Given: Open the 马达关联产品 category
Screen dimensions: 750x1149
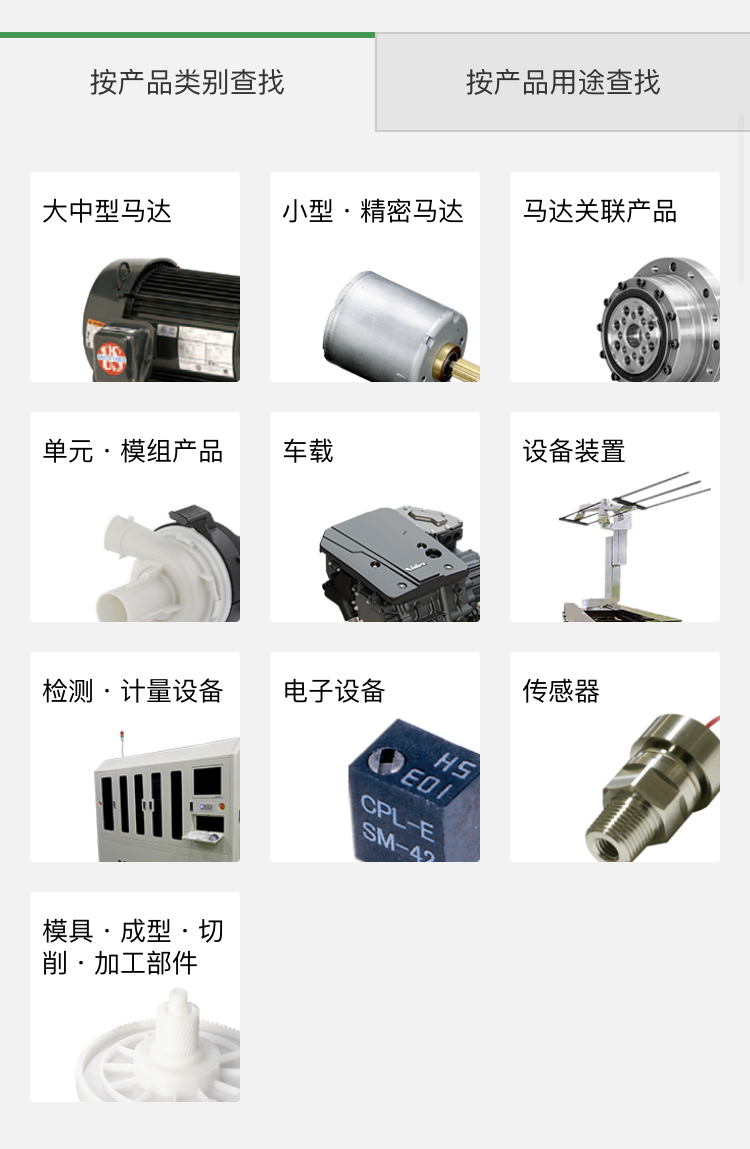Looking at the screenshot, I should click(615, 277).
